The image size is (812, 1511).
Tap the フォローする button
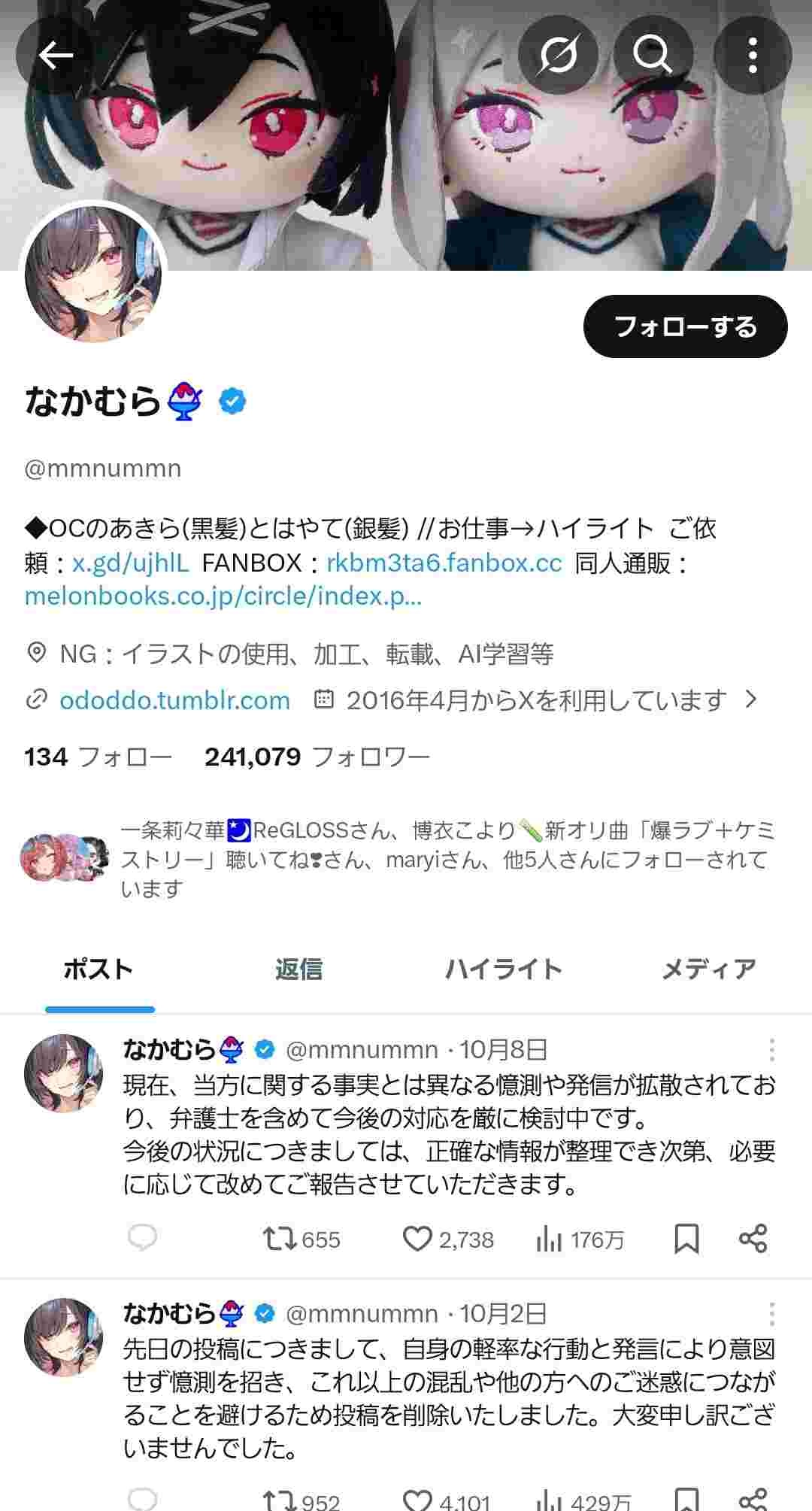(685, 327)
